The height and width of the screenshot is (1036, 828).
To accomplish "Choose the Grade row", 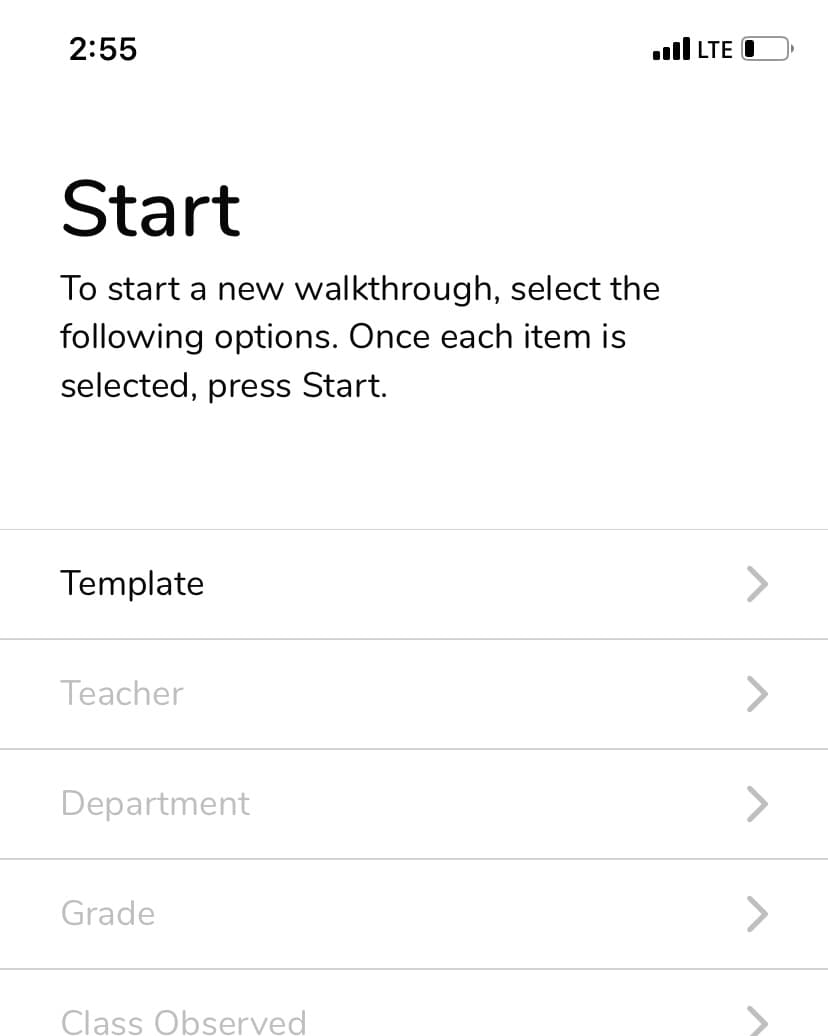I will [x=413, y=914].
